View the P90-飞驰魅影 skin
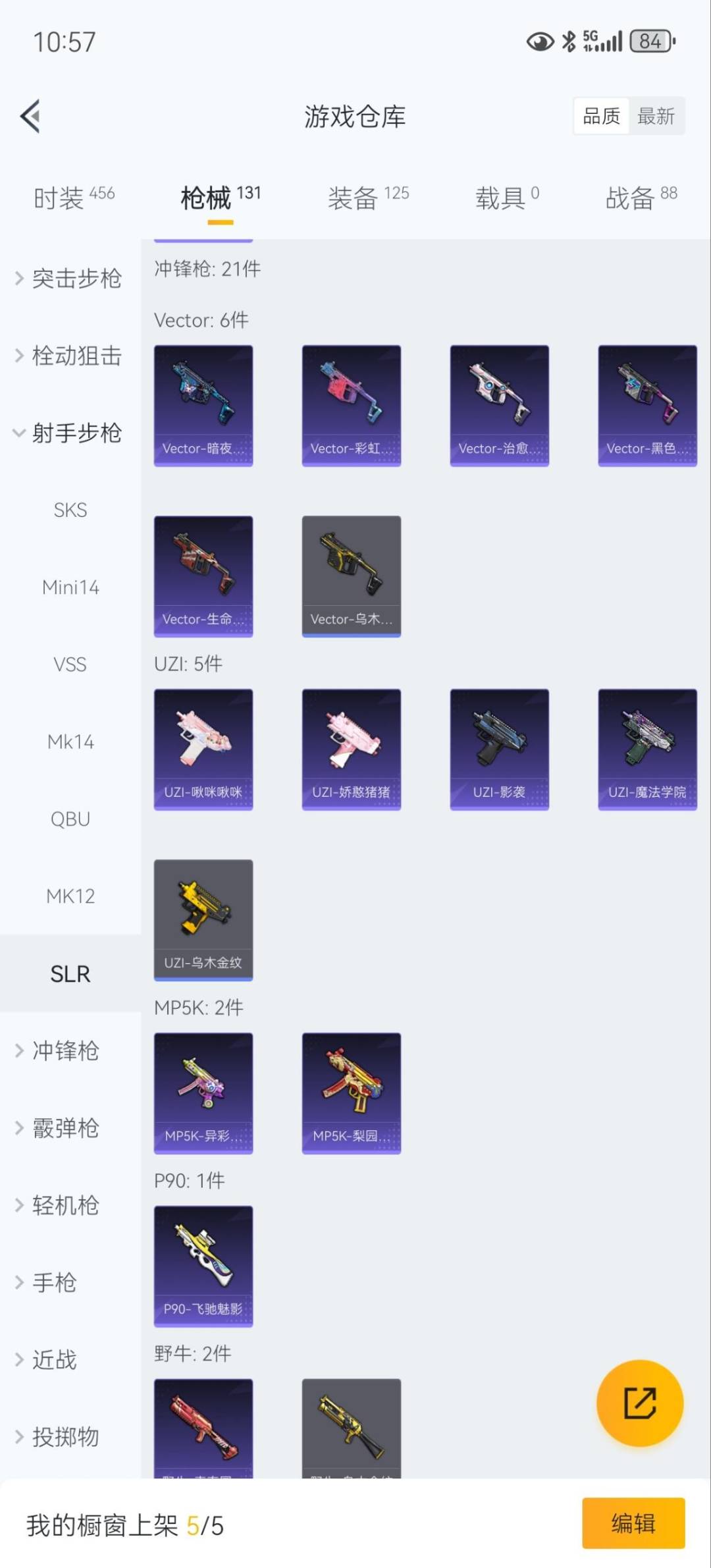This screenshot has height=1568, width=711. click(x=203, y=1266)
